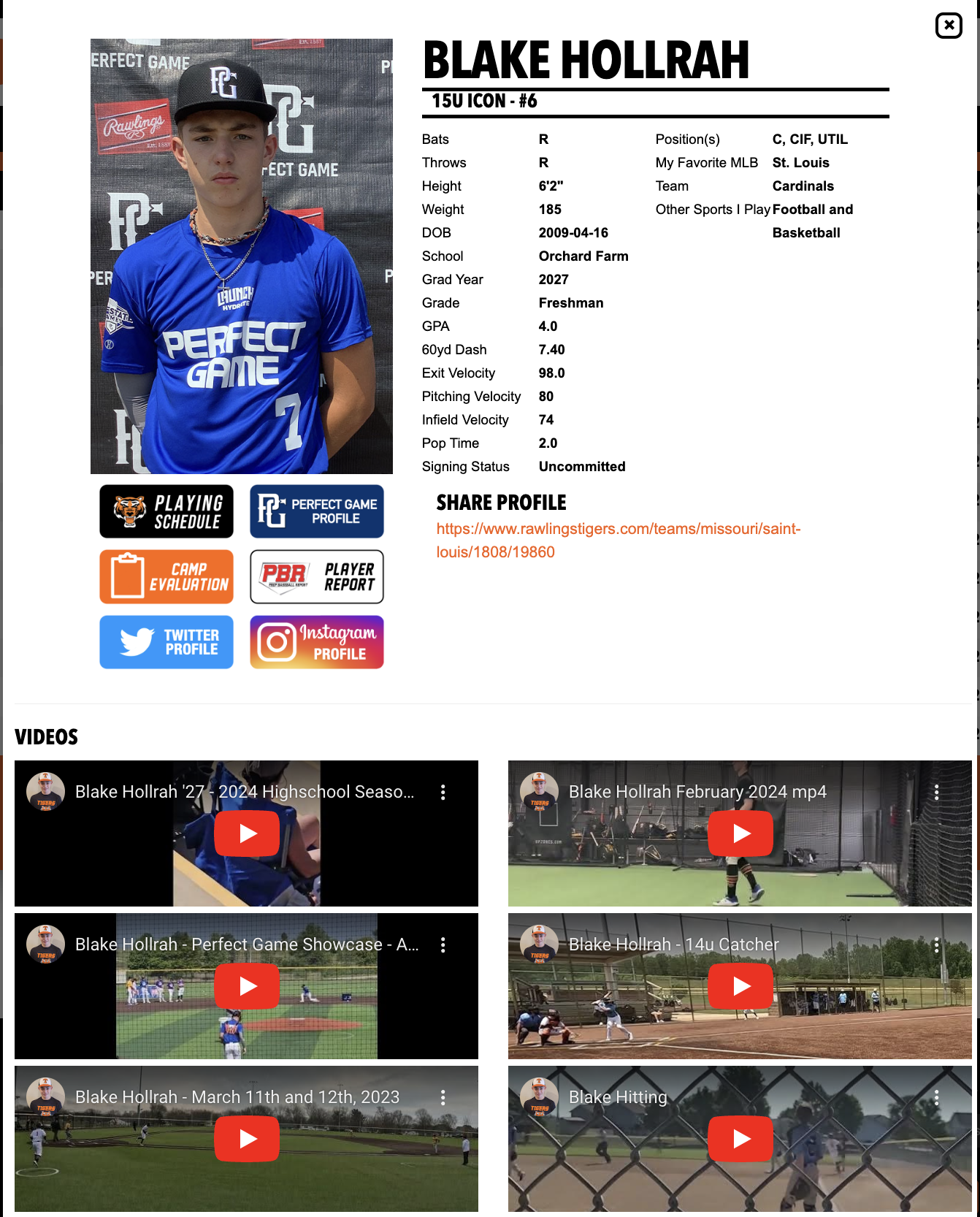Play the 2024 Highschool Season video

(247, 833)
